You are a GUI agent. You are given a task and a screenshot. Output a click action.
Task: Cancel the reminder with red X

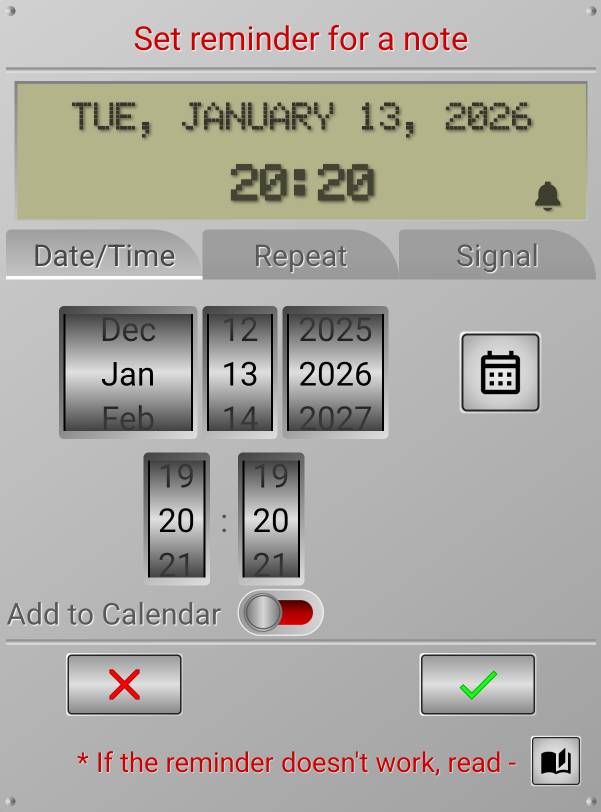124,685
